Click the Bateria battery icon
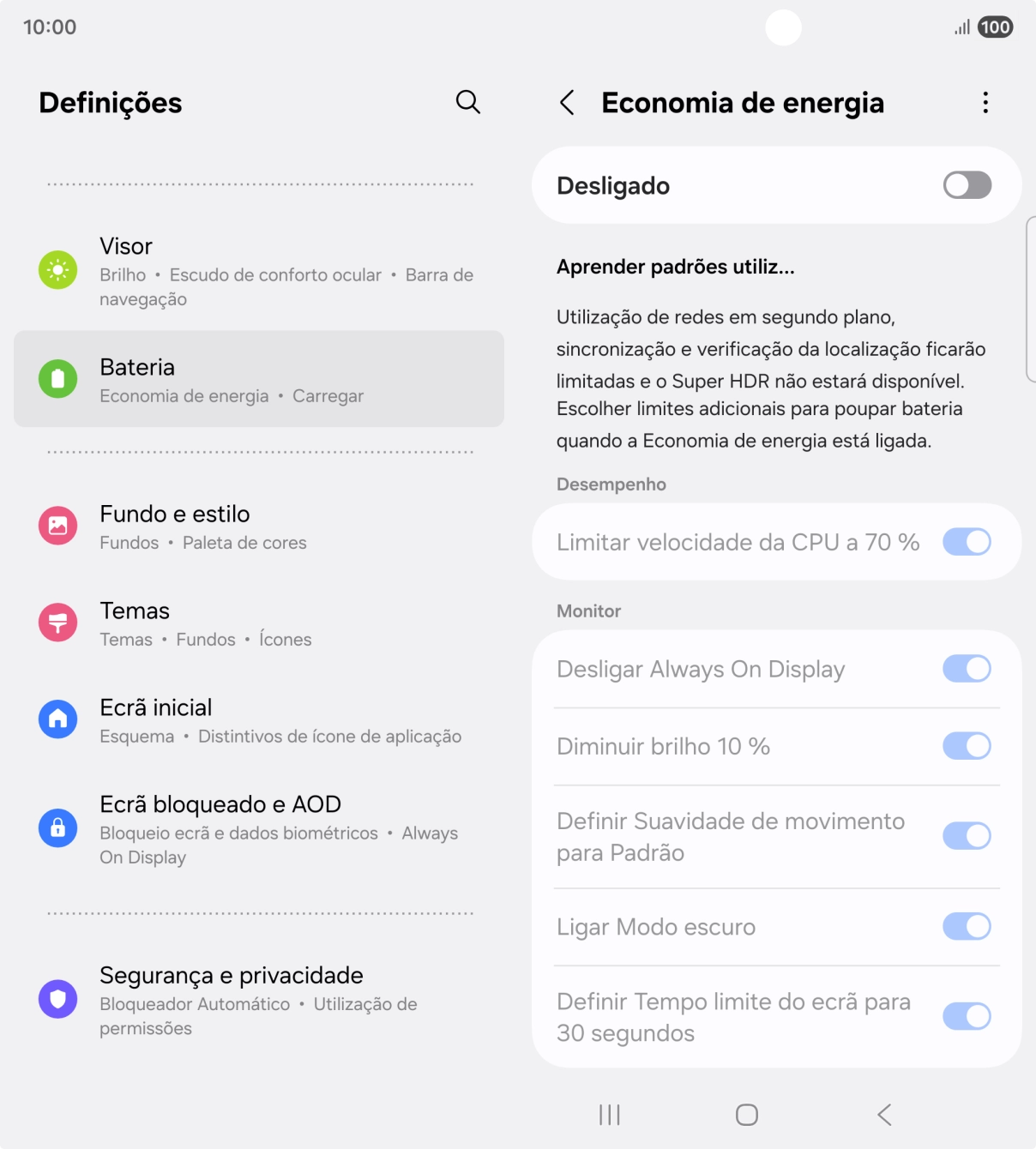1036x1149 pixels. 57,378
